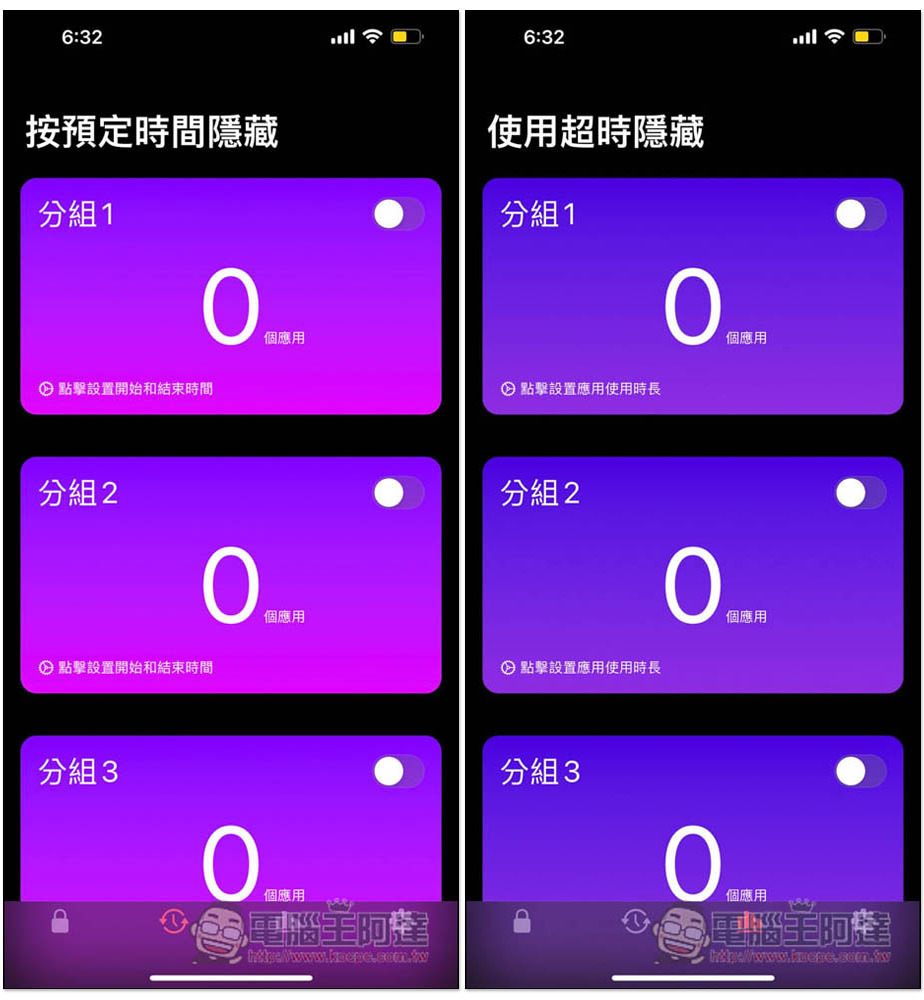Enable 分組1 toggle on 使用超時隱藏 screen
The width and height of the screenshot is (924, 1000).
tap(860, 214)
